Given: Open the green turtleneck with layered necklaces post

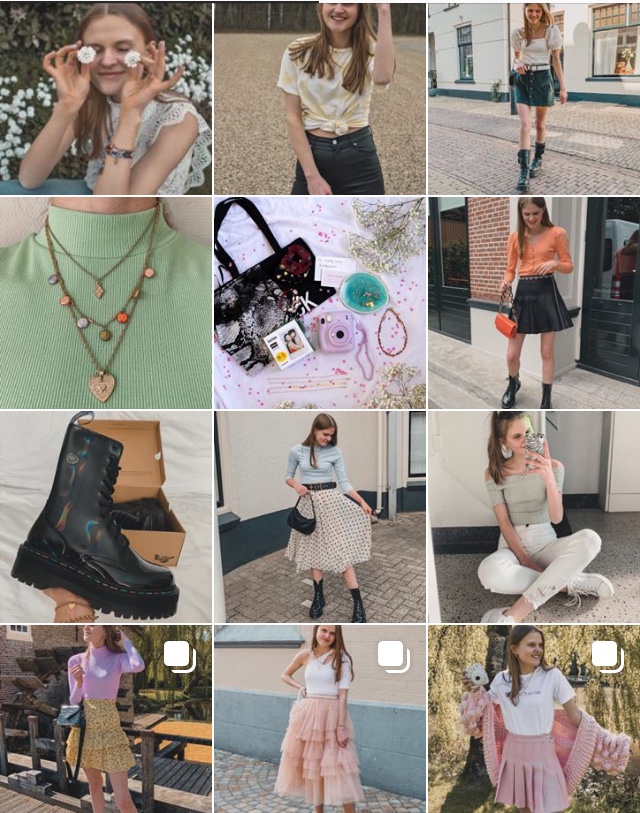Looking at the screenshot, I should coord(106,303).
